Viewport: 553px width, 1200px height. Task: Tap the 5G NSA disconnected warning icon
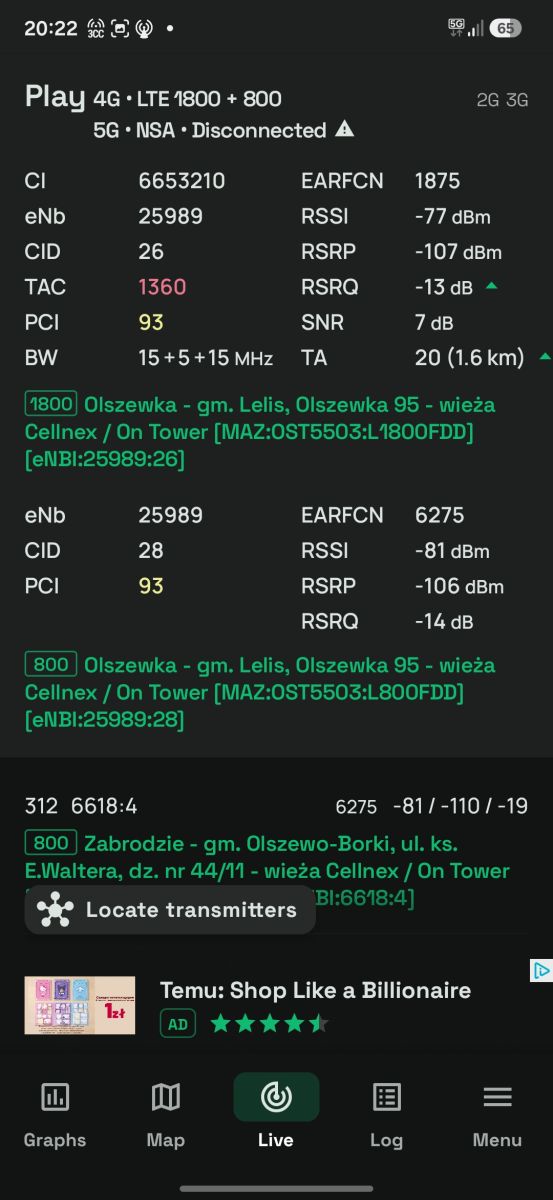pyautogui.click(x=344, y=129)
